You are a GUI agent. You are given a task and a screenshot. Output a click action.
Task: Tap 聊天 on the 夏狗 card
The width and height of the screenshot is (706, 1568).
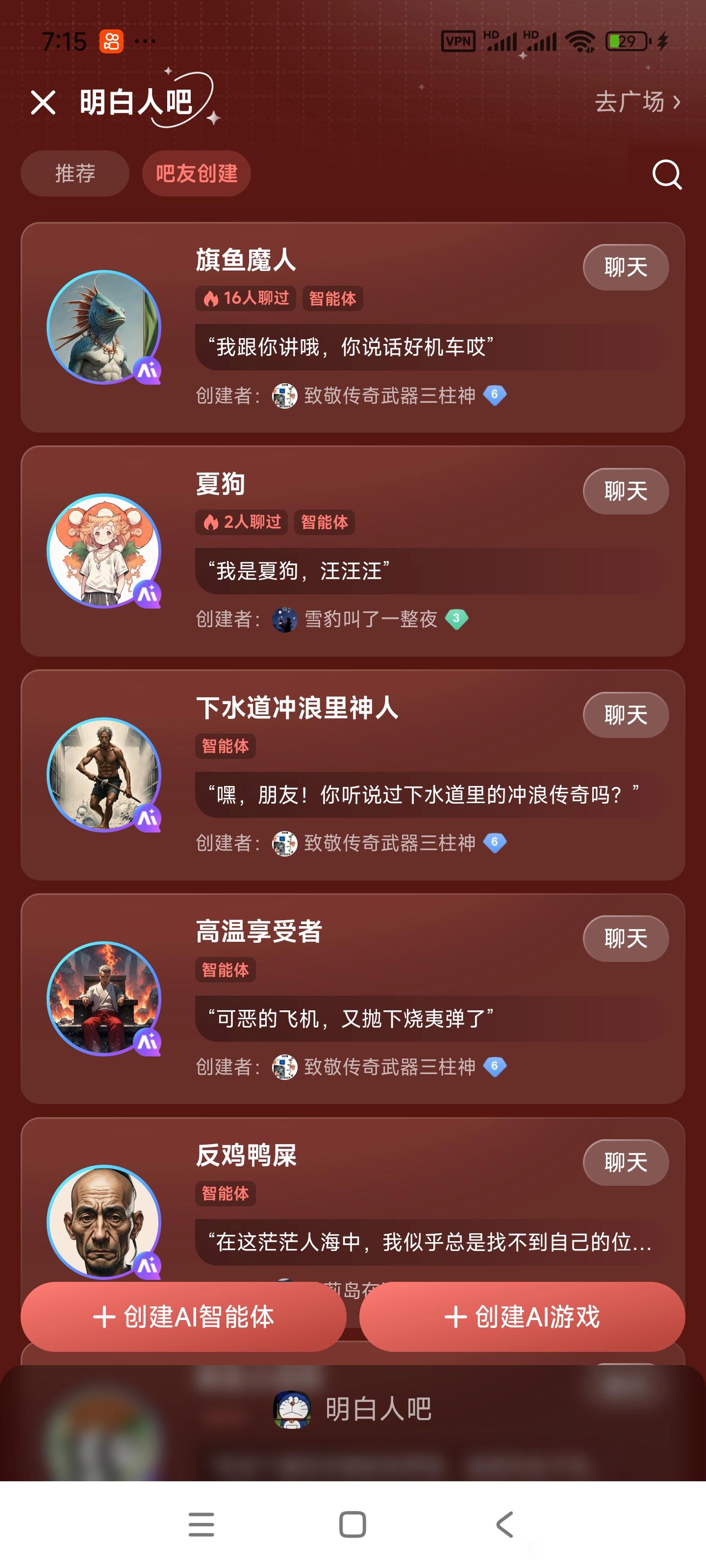tap(625, 491)
